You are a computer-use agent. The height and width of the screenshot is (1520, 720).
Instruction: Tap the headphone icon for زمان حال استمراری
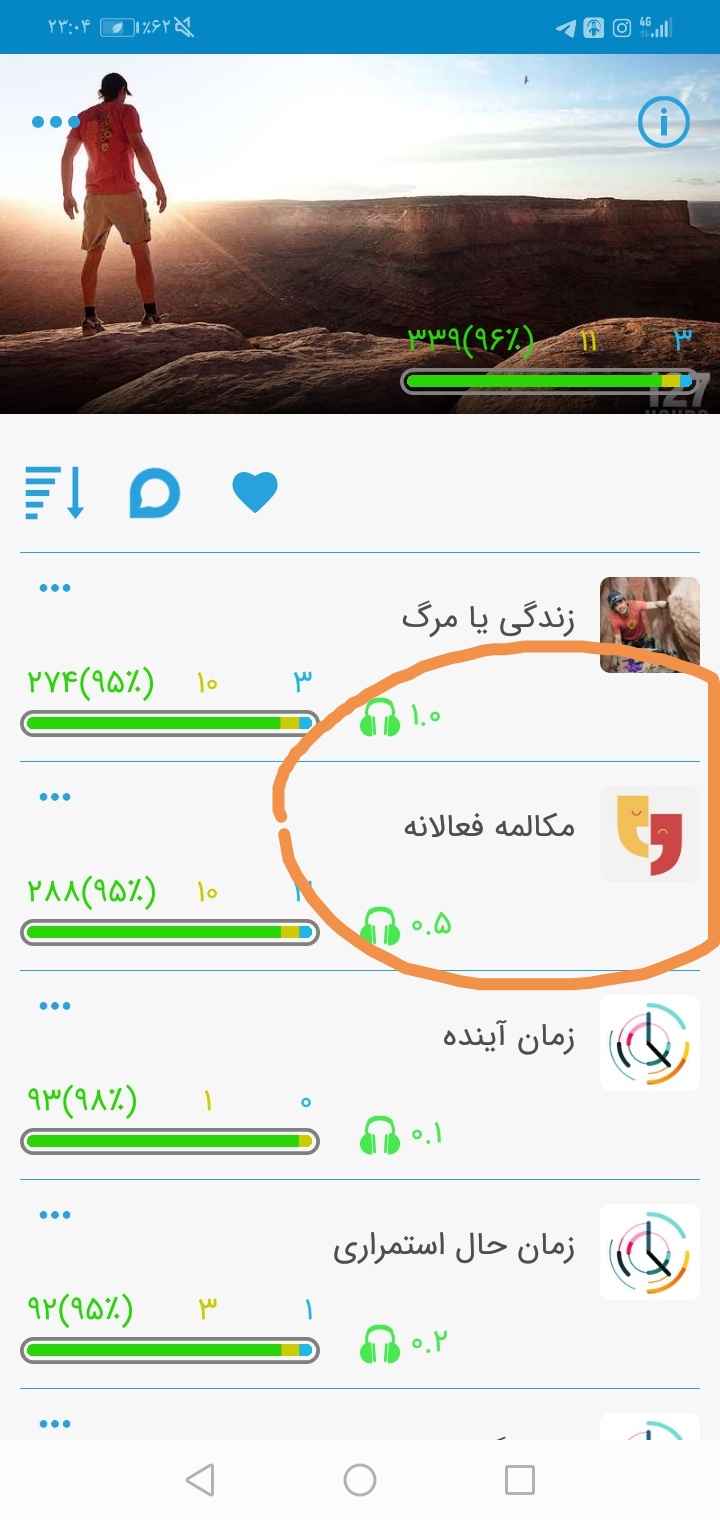click(x=380, y=1344)
